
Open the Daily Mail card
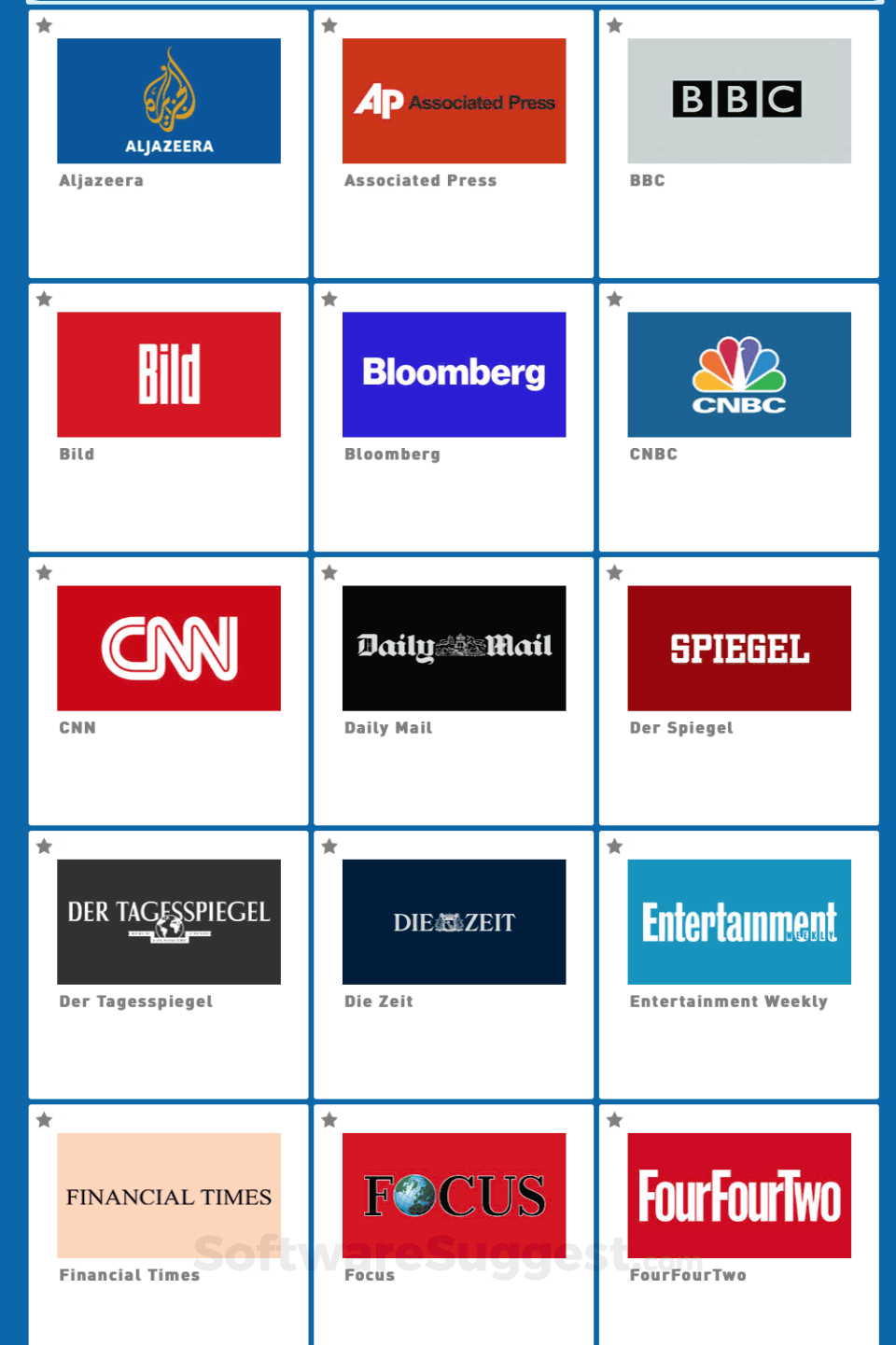[454, 648]
